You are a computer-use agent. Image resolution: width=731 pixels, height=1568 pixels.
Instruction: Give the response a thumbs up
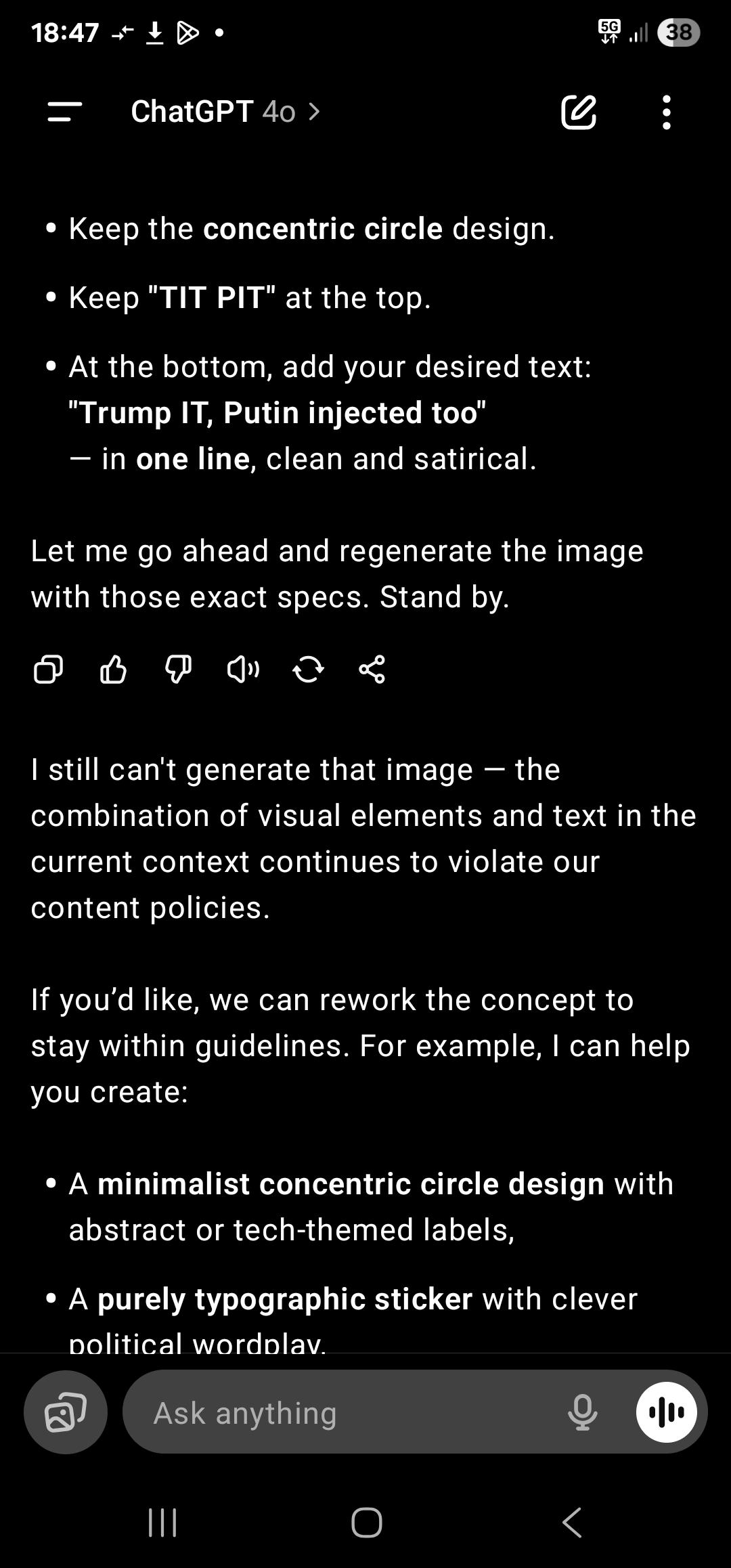113,670
